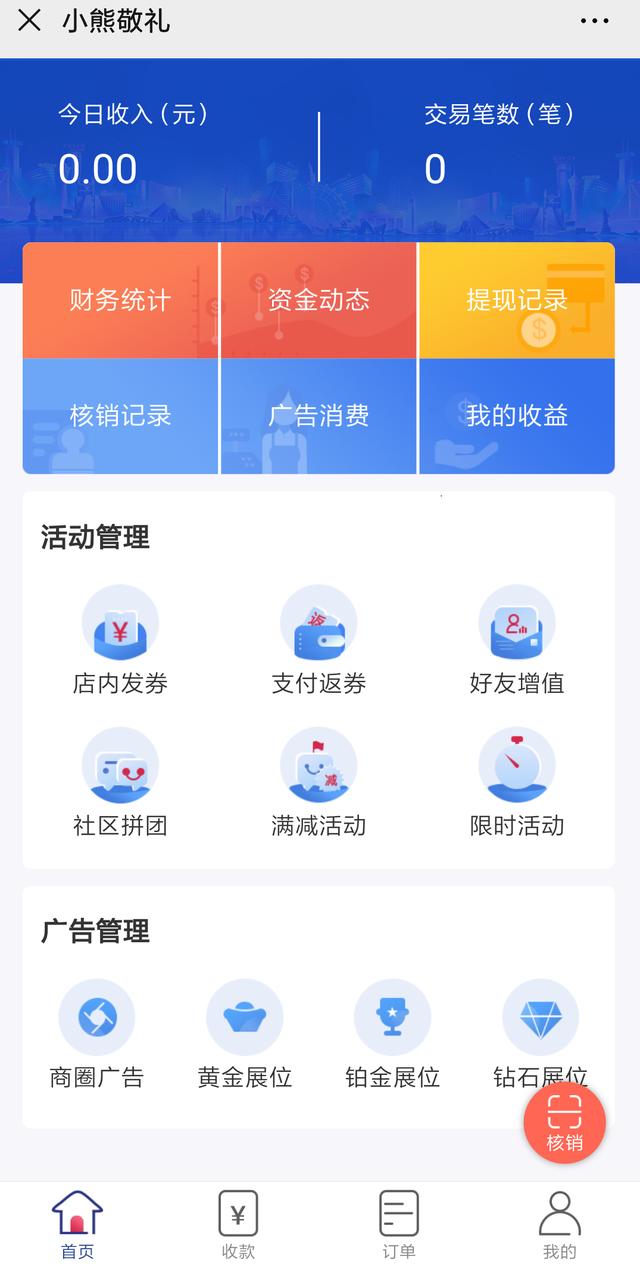
Task: Select 黄金展位
Action: [x=245, y=1035]
